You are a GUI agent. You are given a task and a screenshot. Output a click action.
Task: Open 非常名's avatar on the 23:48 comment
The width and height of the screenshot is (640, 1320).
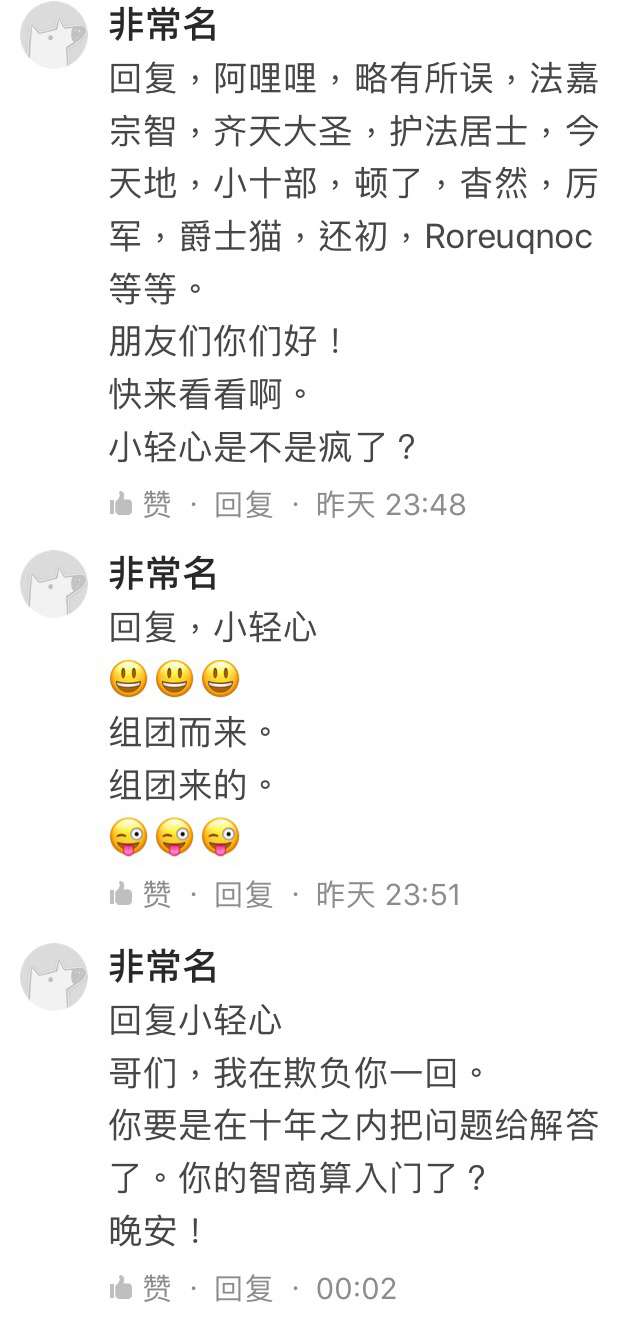point(54,35)
